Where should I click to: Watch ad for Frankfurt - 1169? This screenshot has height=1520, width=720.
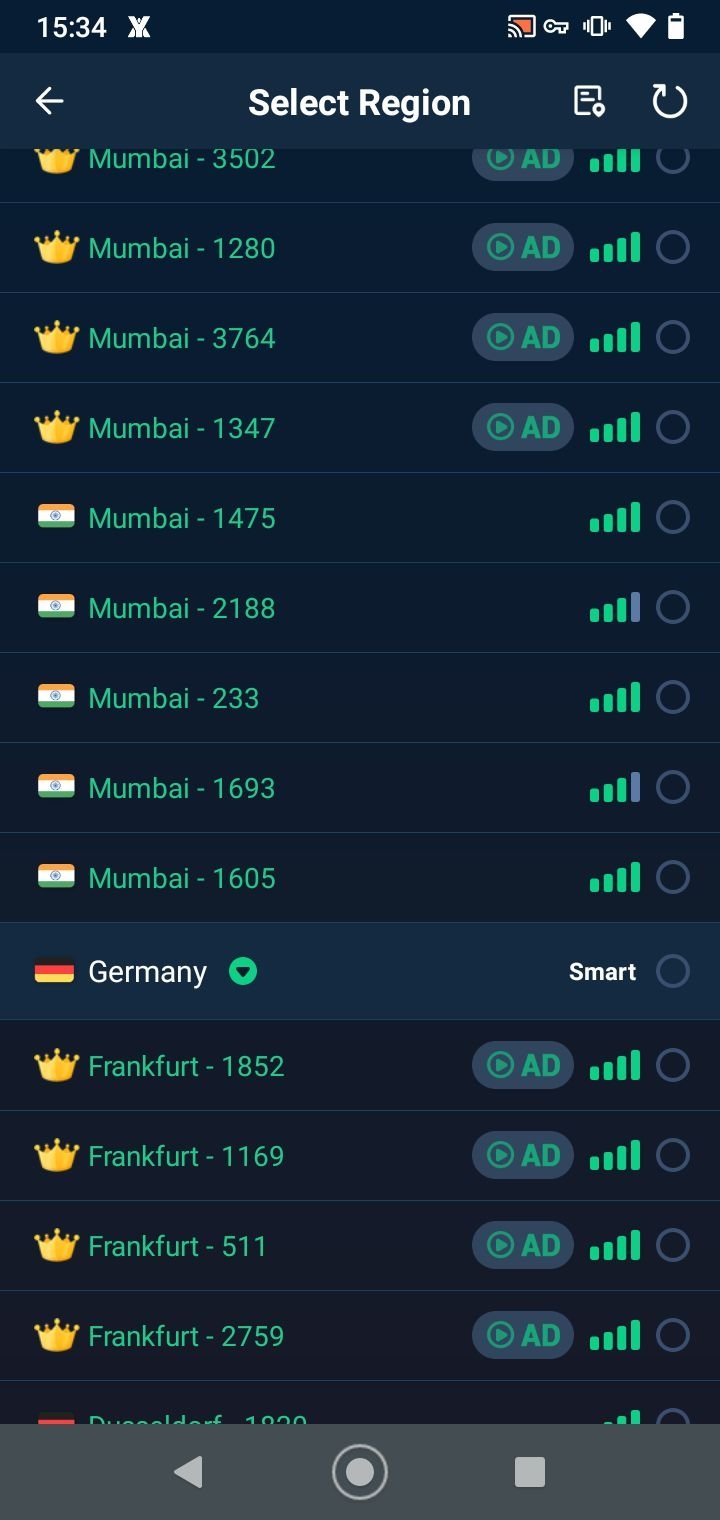coord(523,1155)
